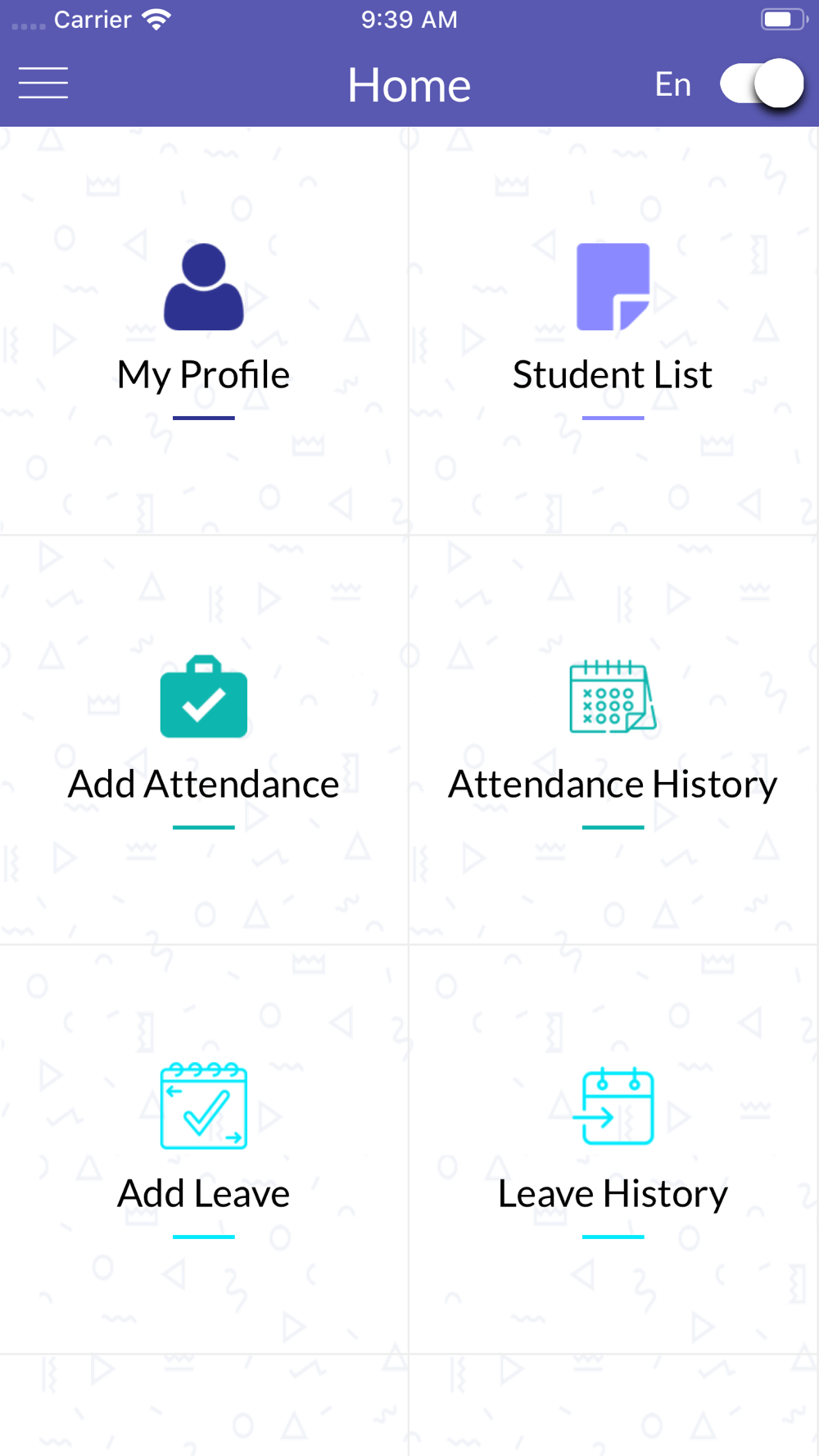Toggle the En language switch
Screen dimensions: 819x1456
click(x=762, y=84)
